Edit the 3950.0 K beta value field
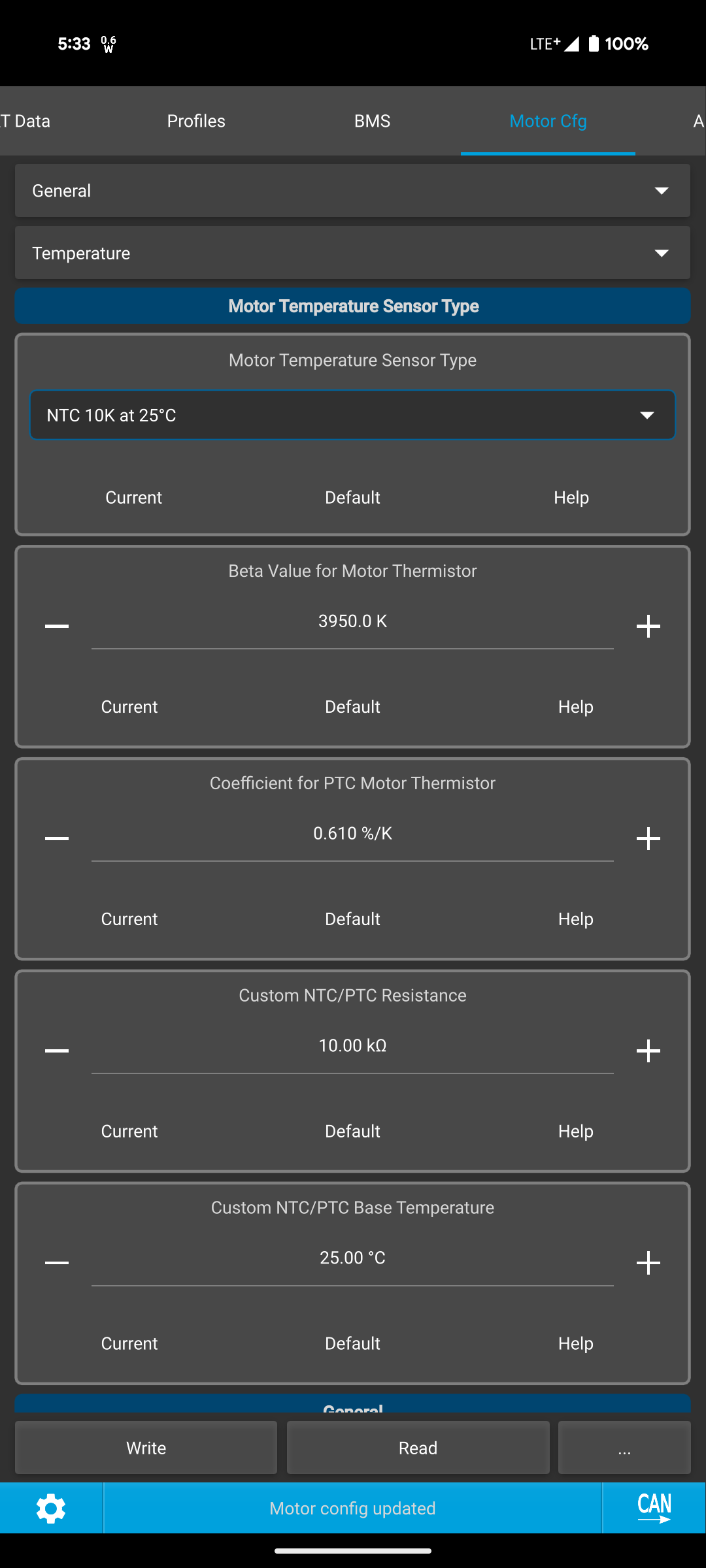The height and width of the screenshot is (1568, 706). coord(352,622)
